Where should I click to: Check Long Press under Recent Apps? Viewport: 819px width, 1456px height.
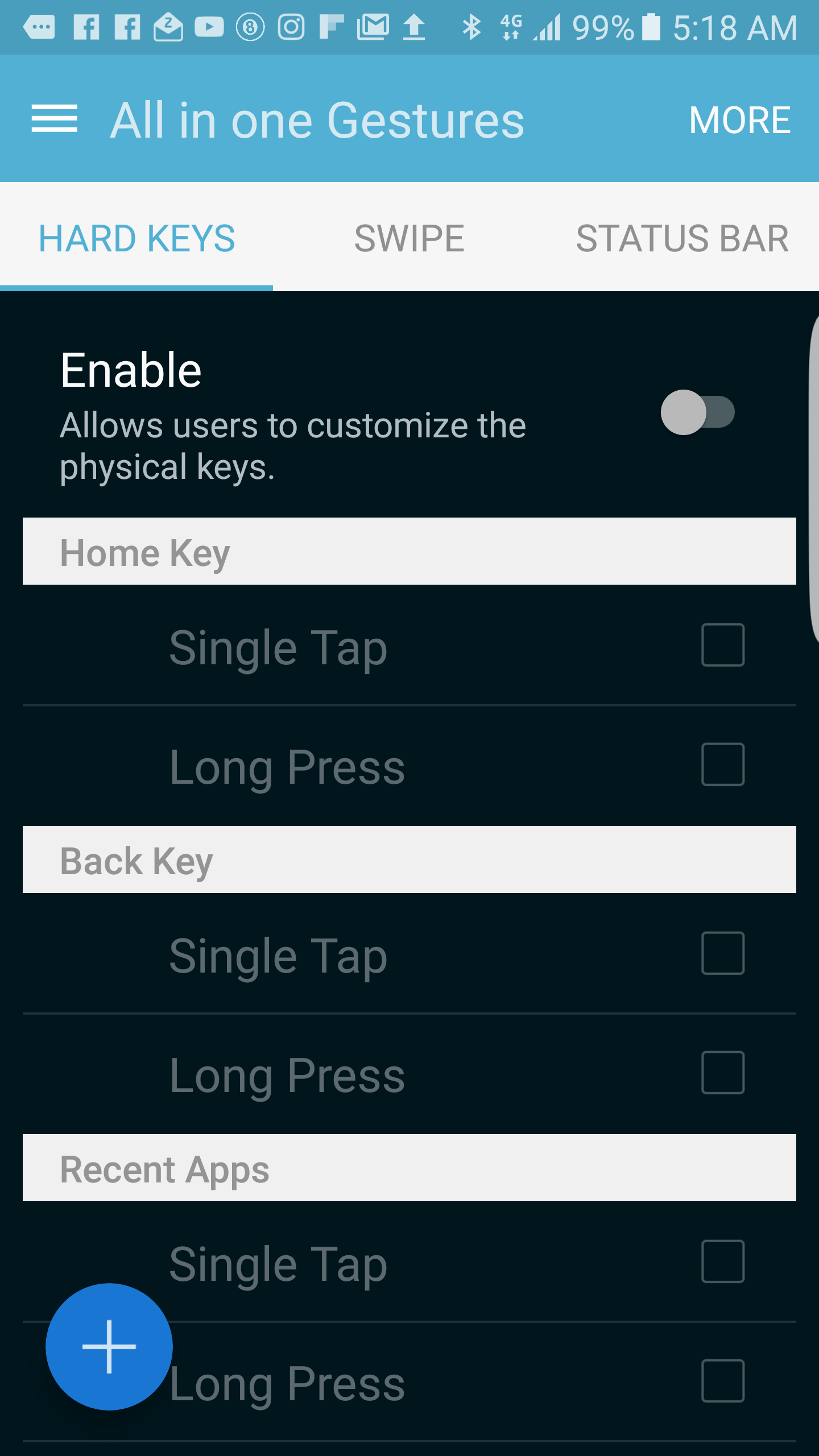(x=723, y=1381)
